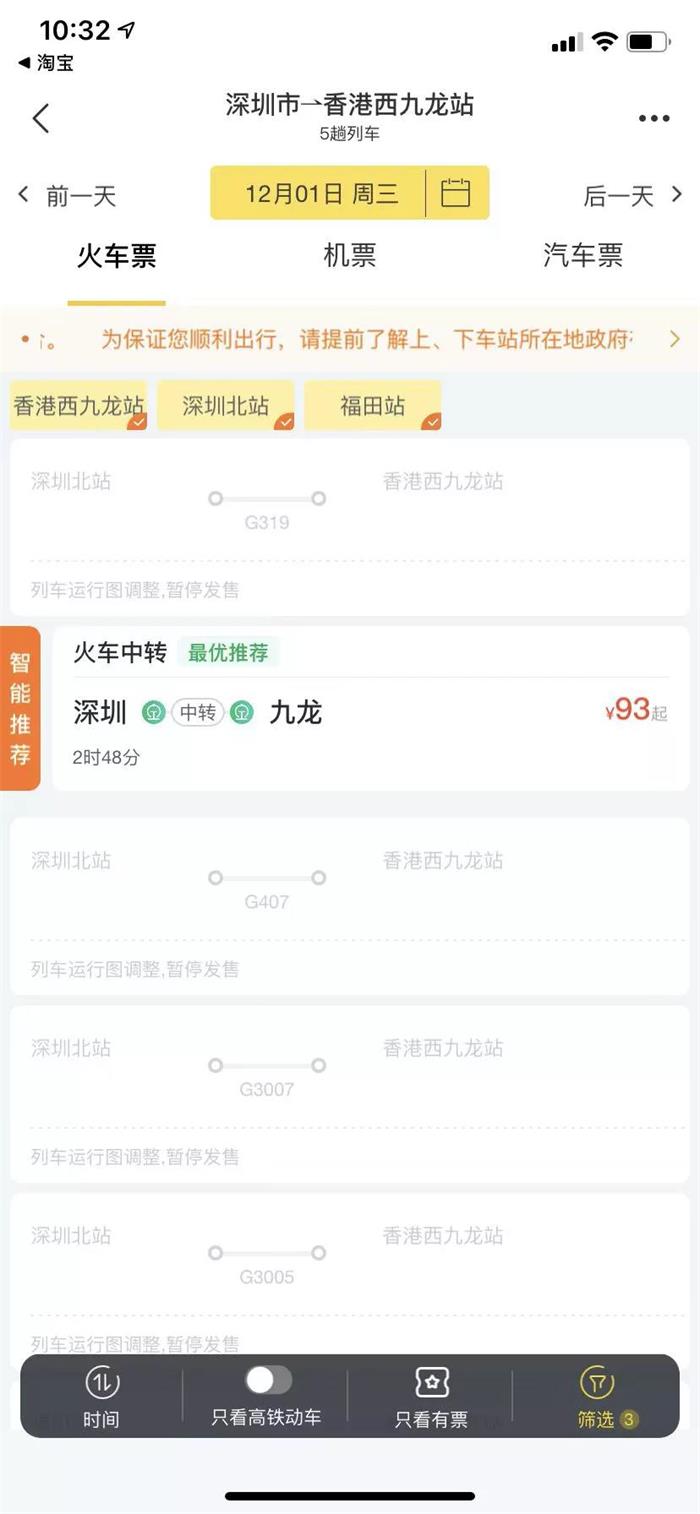Select the 火车票 tab

click(x=117, y=256)
